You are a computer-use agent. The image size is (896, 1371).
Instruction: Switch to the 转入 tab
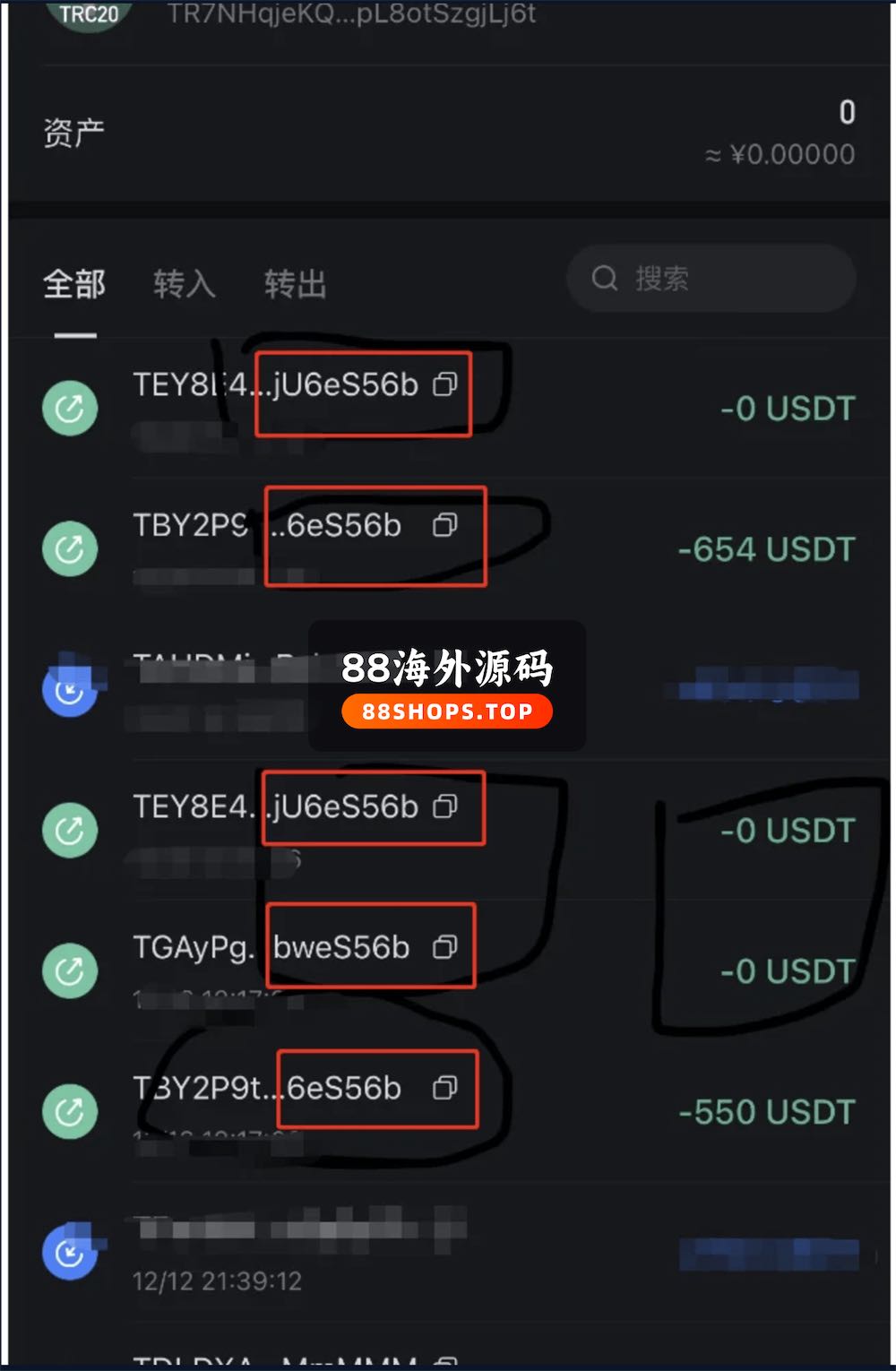click(x=184, y=284)
